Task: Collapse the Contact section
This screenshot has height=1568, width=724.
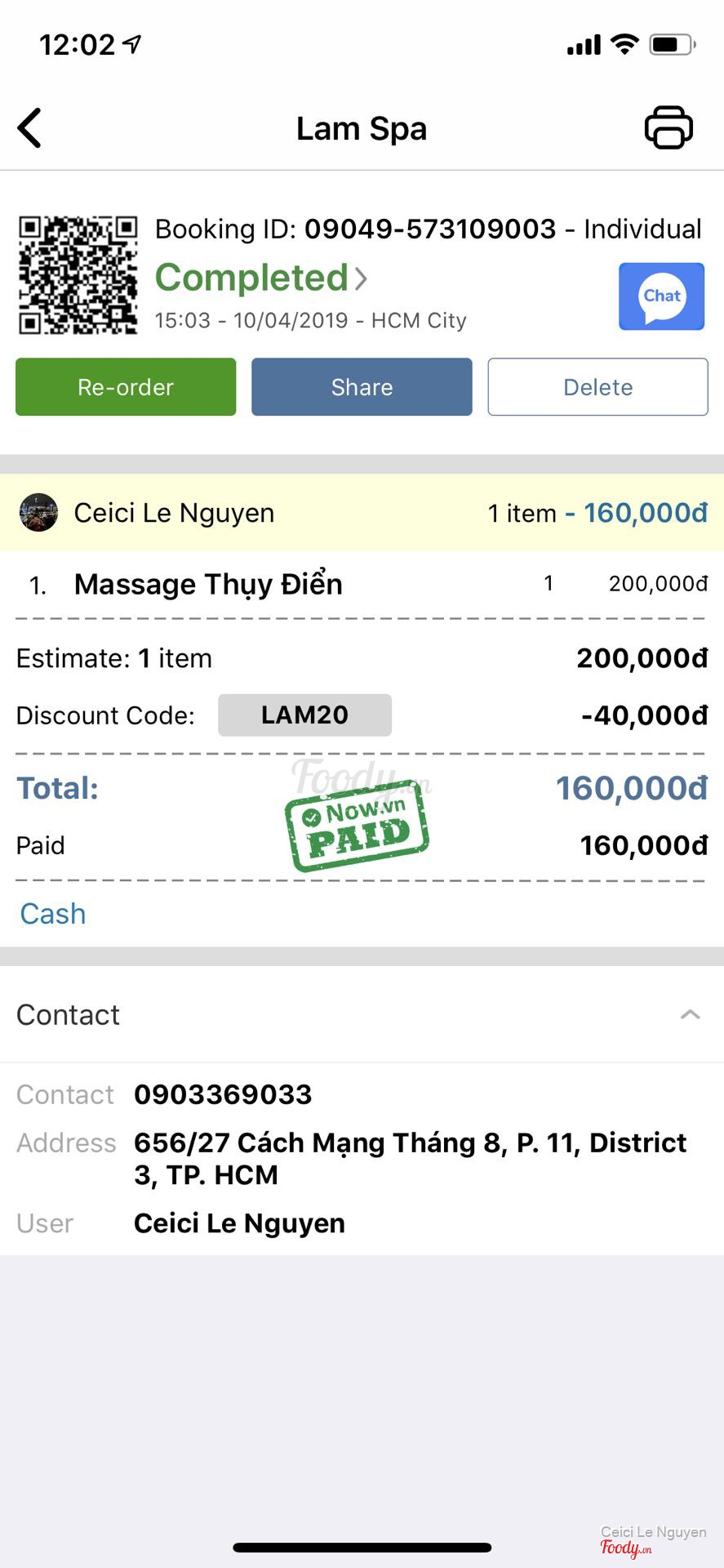Action: point(690,1014)
